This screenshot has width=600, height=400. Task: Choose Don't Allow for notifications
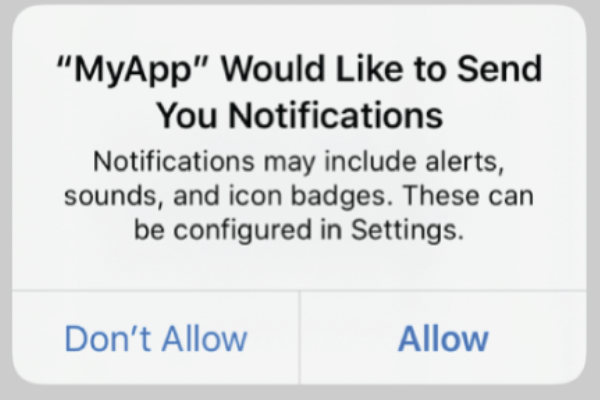[x=155, y=338]
